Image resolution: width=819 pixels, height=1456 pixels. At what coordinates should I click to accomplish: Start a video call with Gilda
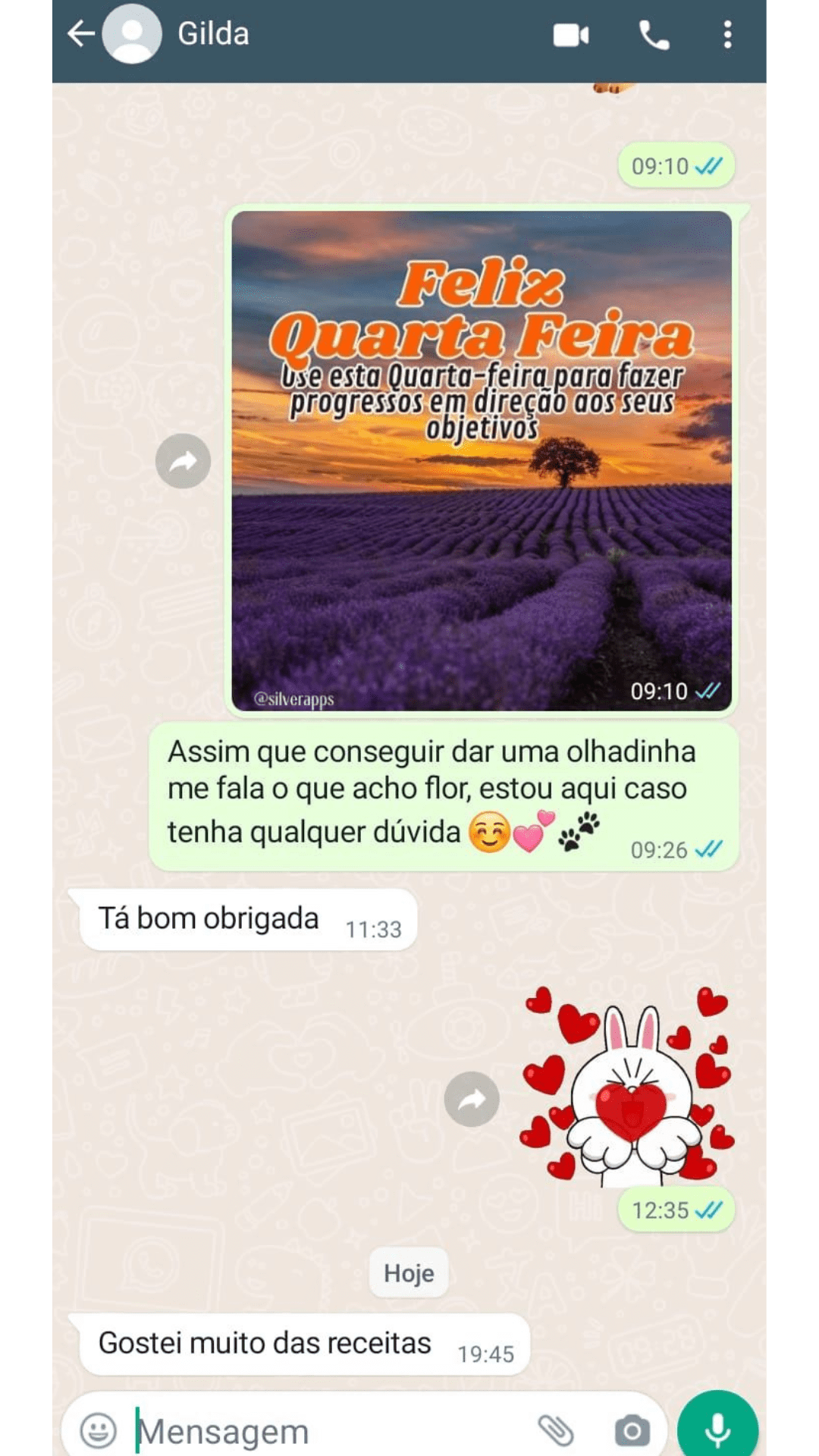pos(571,35)
